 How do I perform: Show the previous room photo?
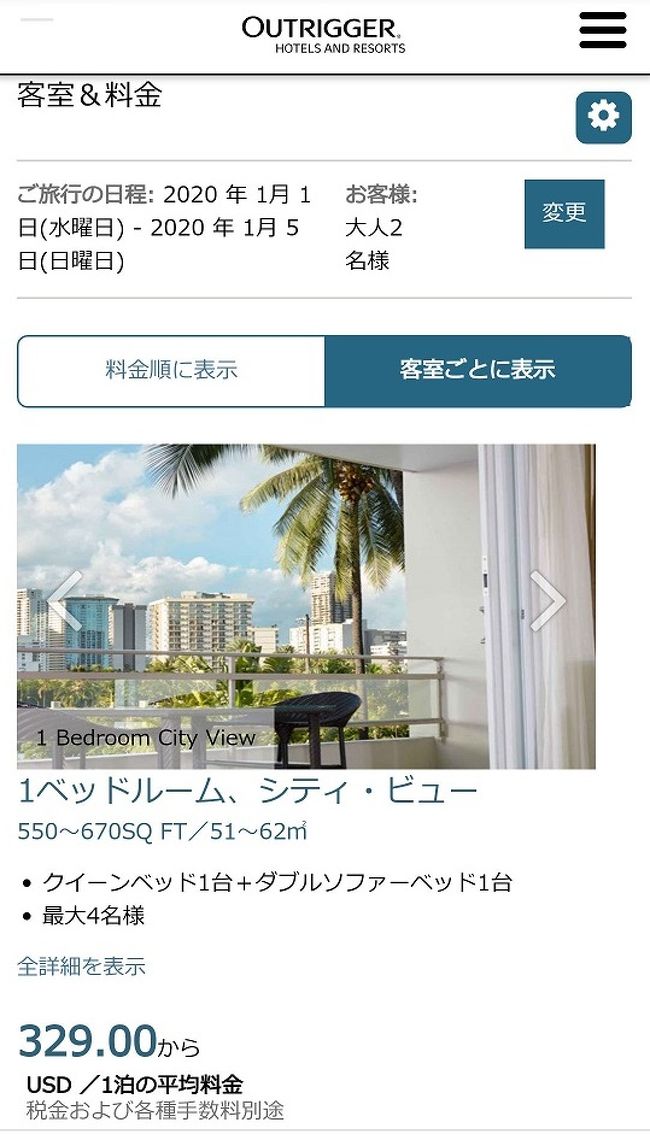tap(64, 601)
